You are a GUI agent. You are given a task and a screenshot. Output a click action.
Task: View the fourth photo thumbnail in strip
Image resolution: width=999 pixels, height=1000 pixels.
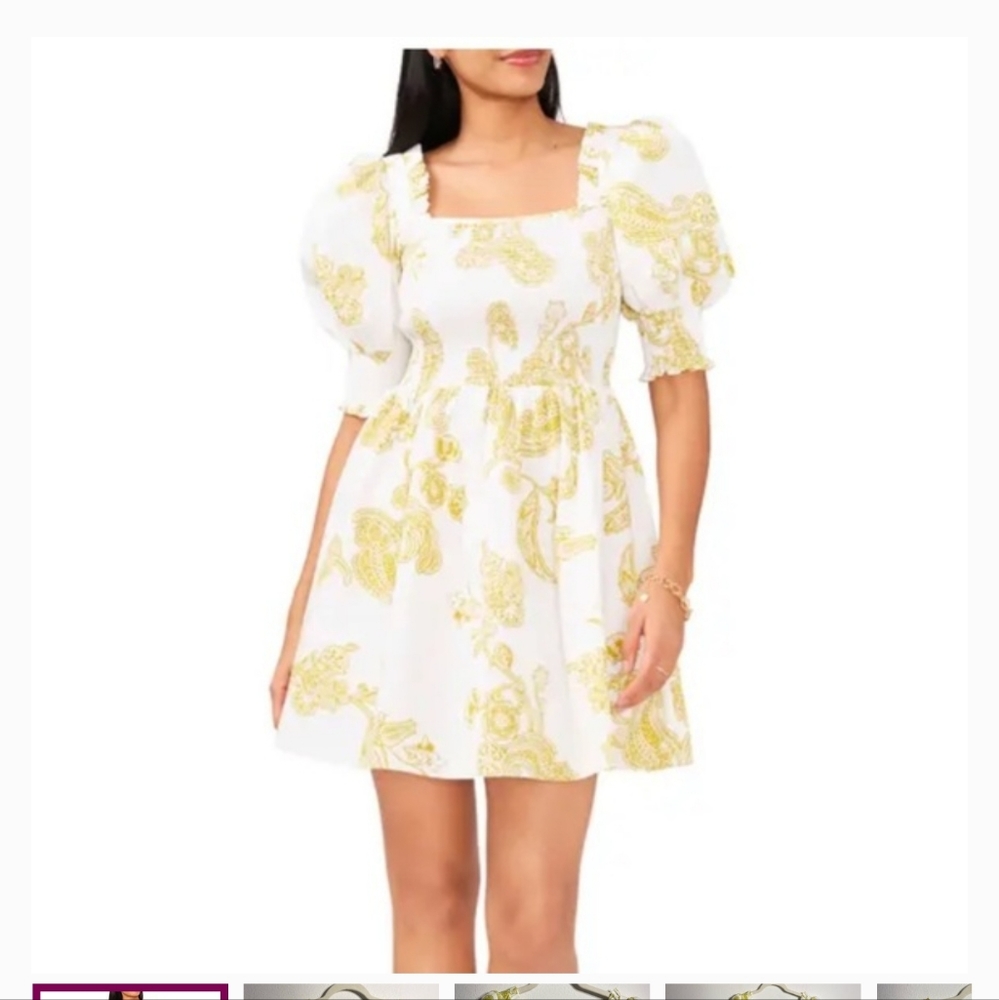coord(763,992)
